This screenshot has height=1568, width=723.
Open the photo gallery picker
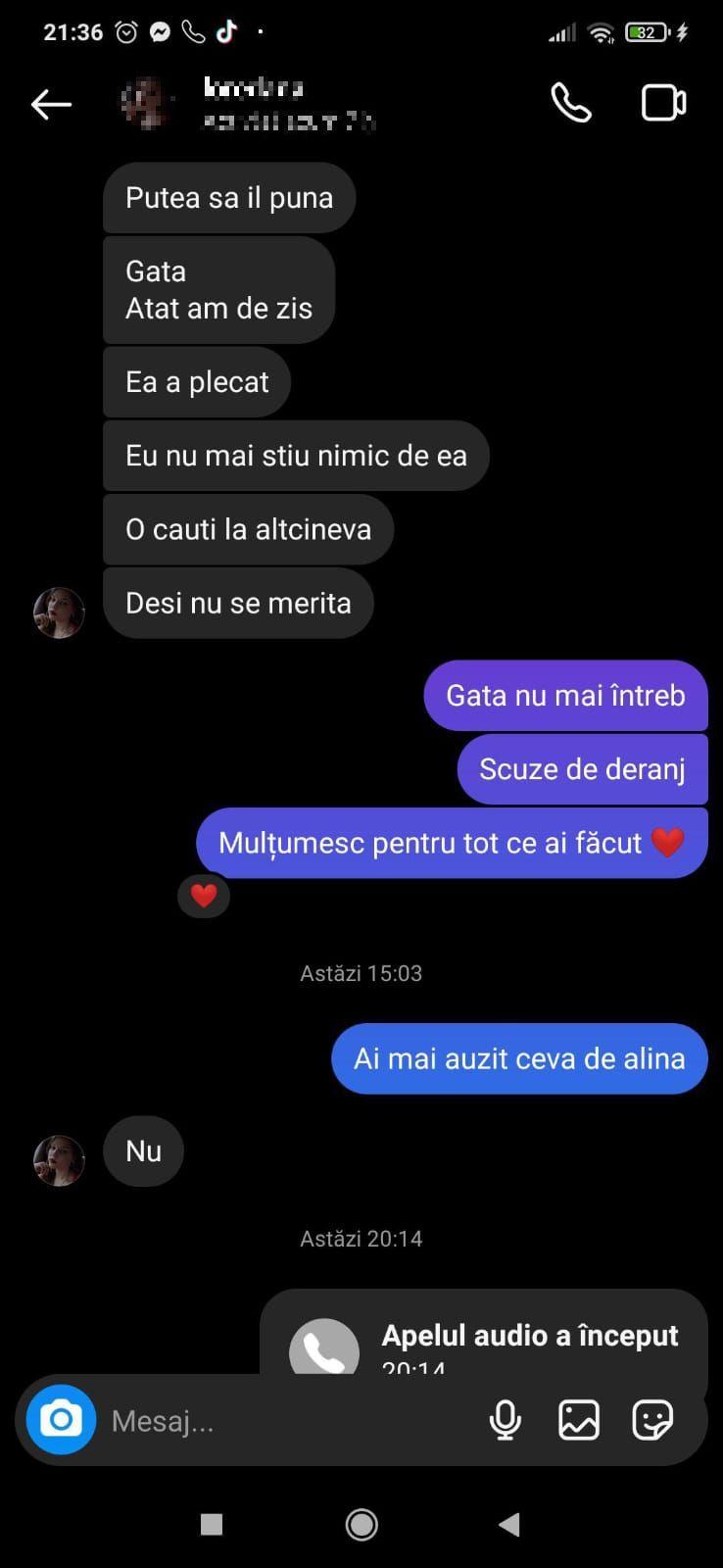578,1419
